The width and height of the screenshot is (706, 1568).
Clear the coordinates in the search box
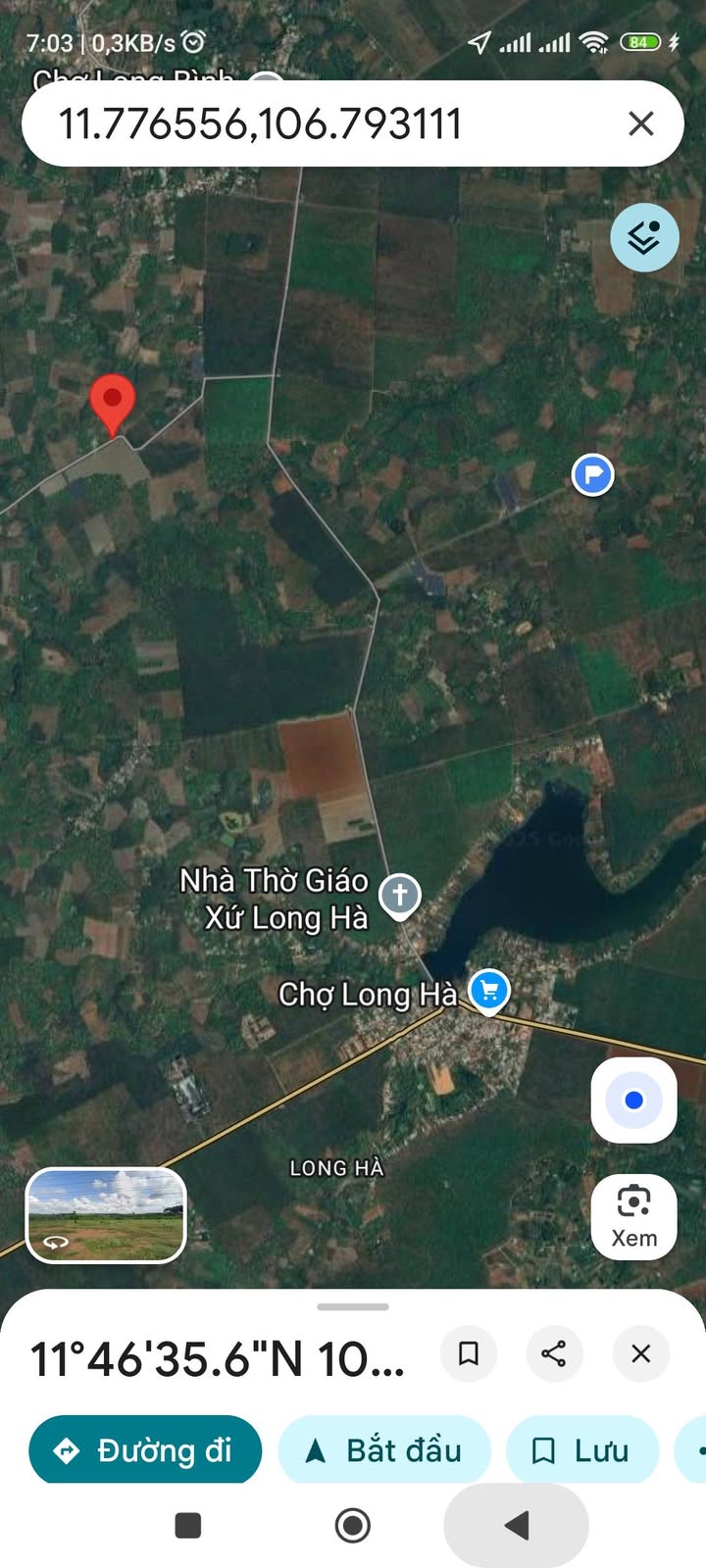pos(640,123)
